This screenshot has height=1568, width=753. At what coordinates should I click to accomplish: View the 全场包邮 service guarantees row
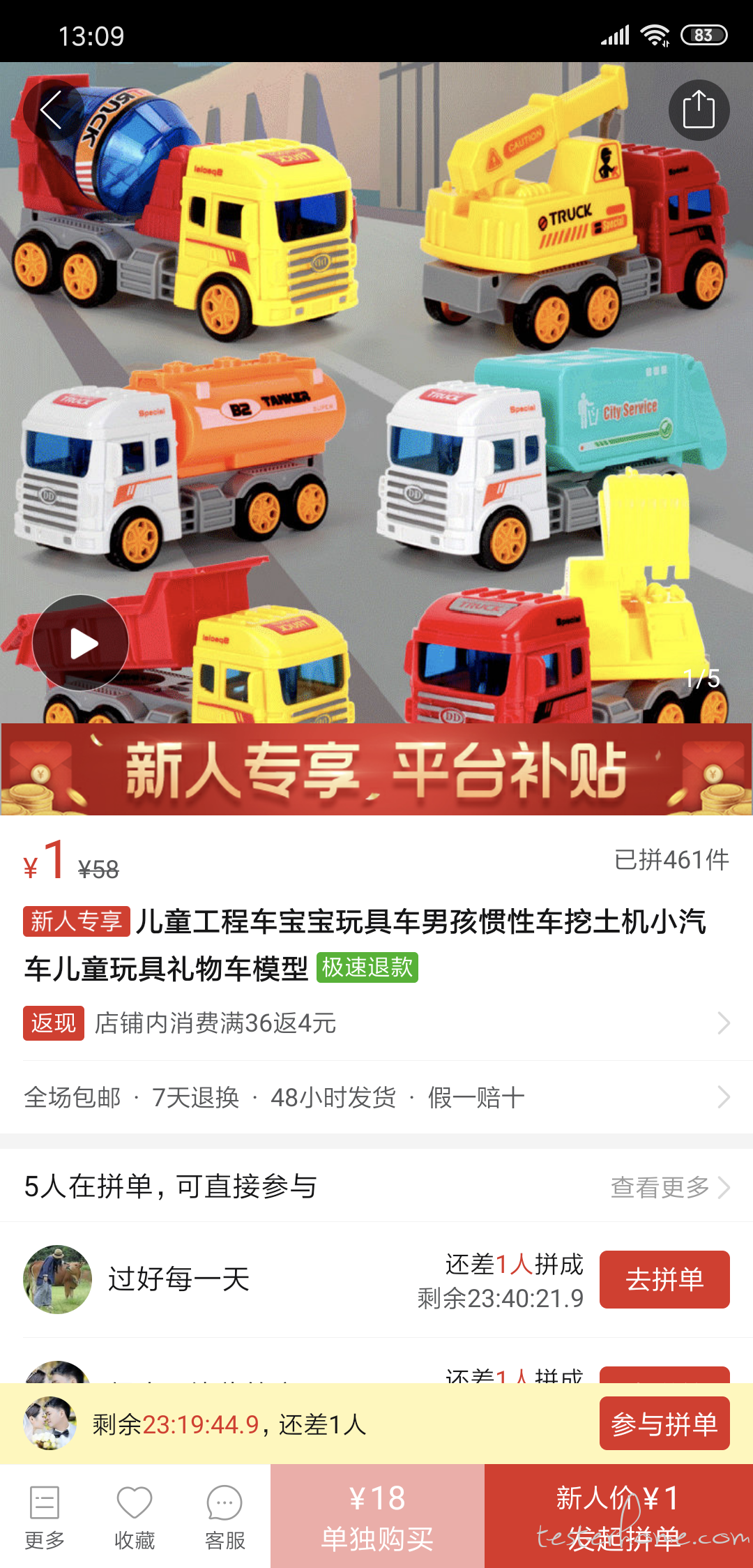[x=376, y=1097]
